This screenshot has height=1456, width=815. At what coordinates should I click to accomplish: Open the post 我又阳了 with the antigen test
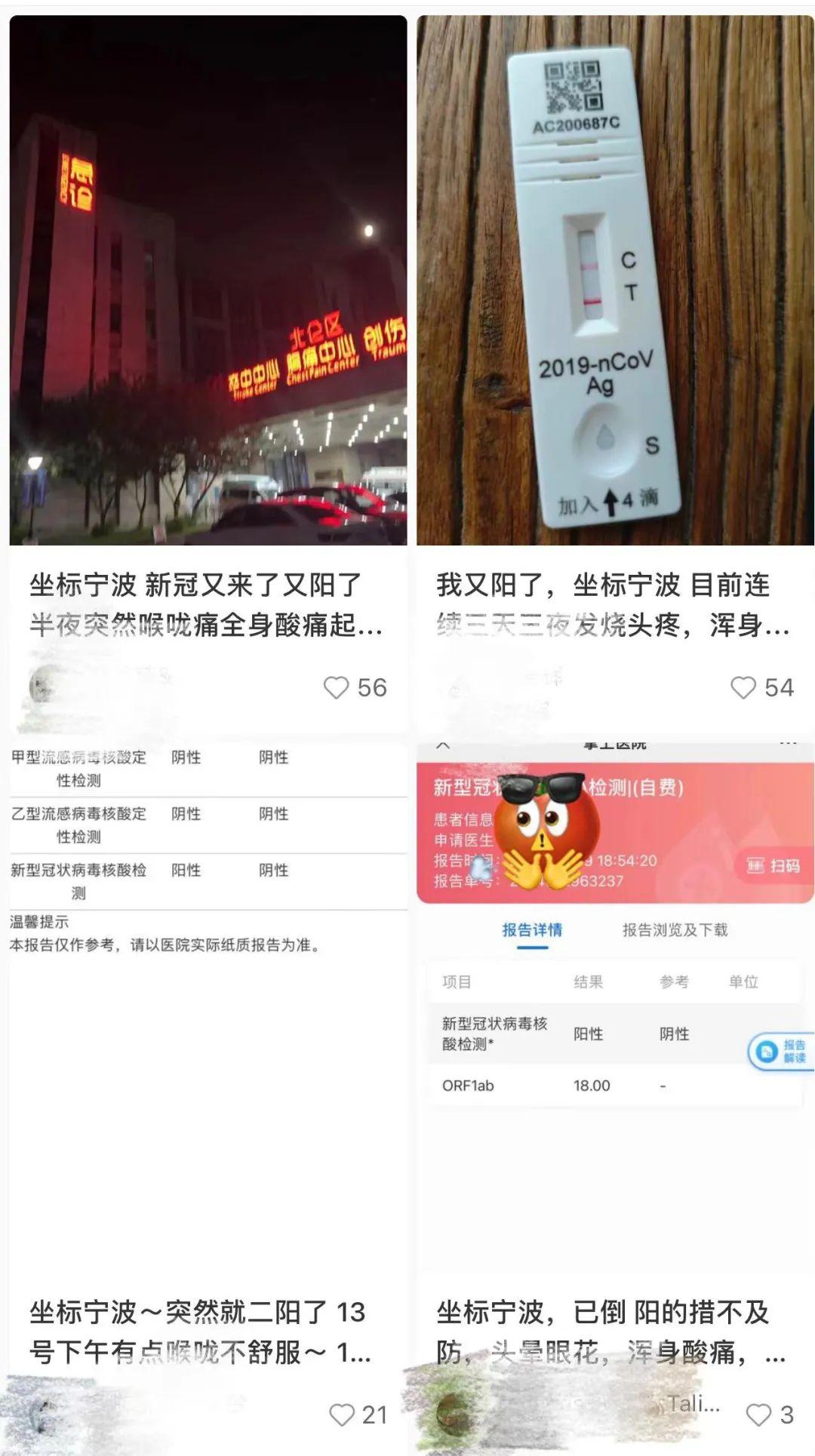tap(614, 604)
